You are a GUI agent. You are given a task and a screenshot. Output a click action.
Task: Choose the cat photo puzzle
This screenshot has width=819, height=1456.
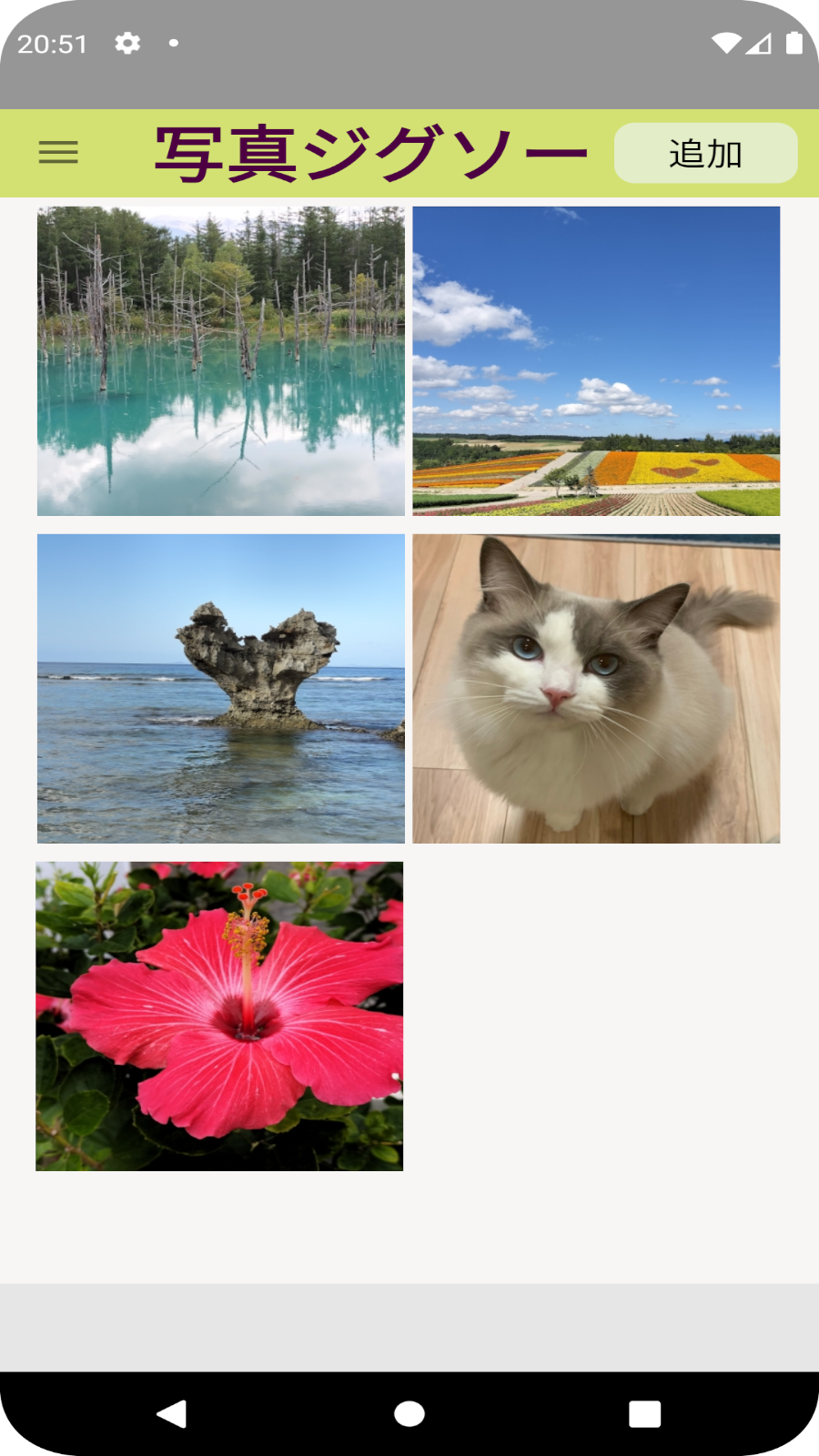596,689
